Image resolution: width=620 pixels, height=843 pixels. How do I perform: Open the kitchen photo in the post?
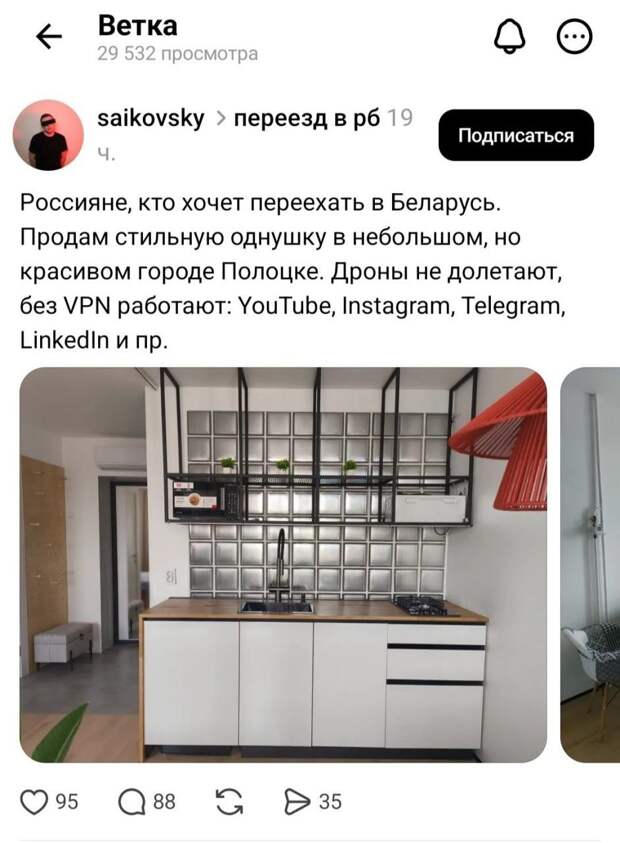click(283, 565)
